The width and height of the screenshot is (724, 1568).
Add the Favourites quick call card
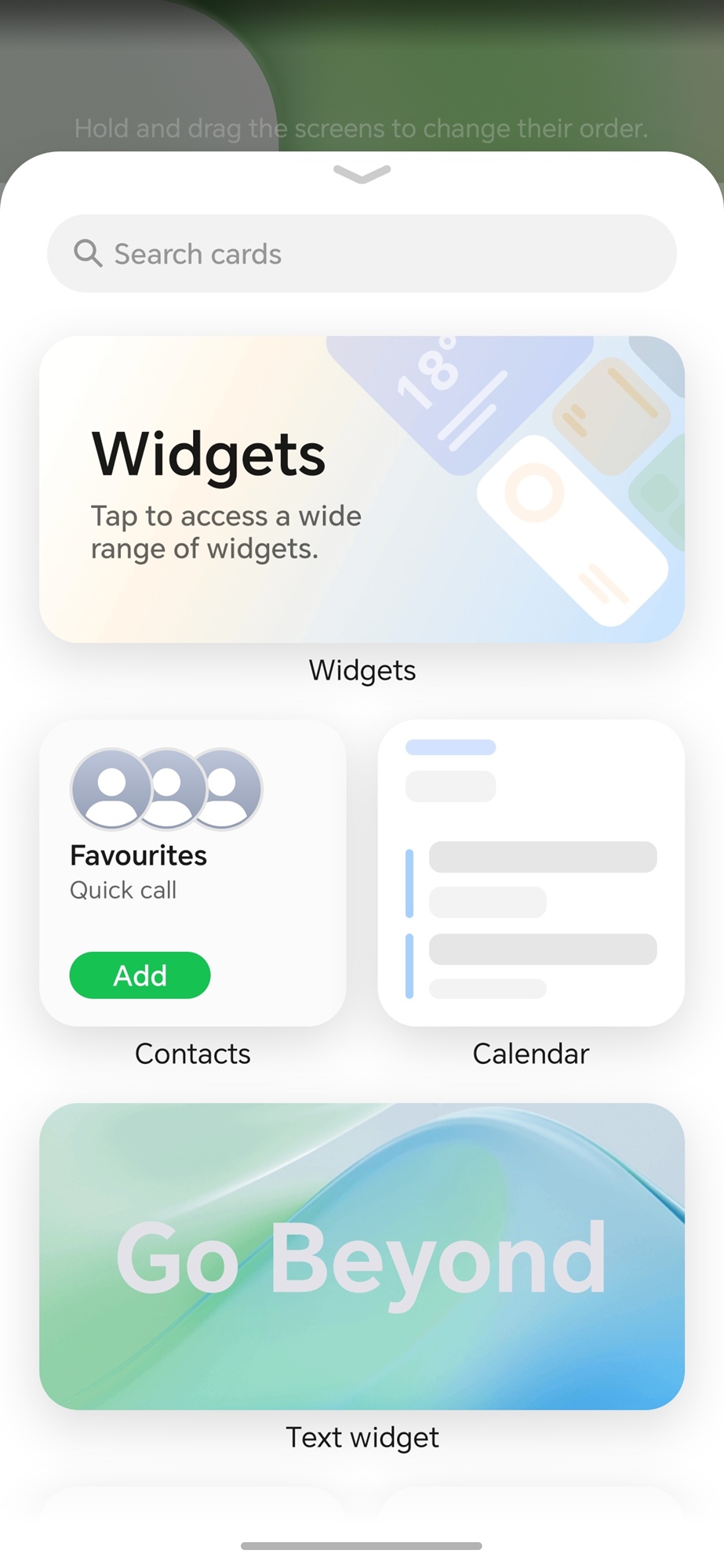pyautogui.click(x=140, y=975)
